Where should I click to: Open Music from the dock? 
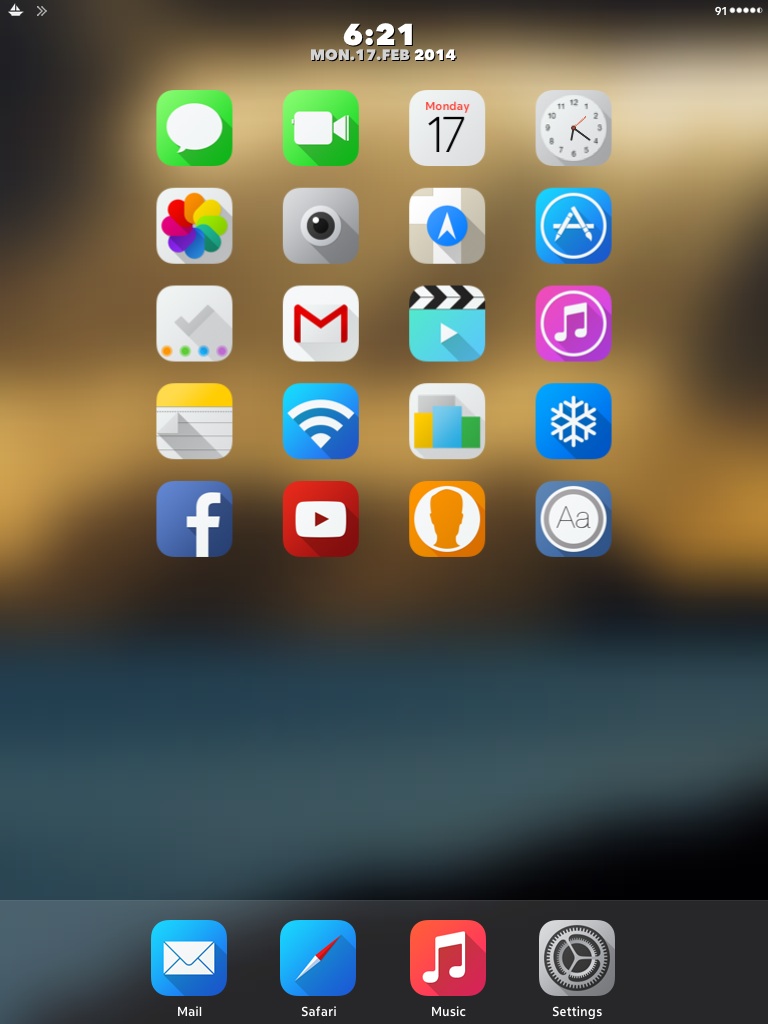448,958
